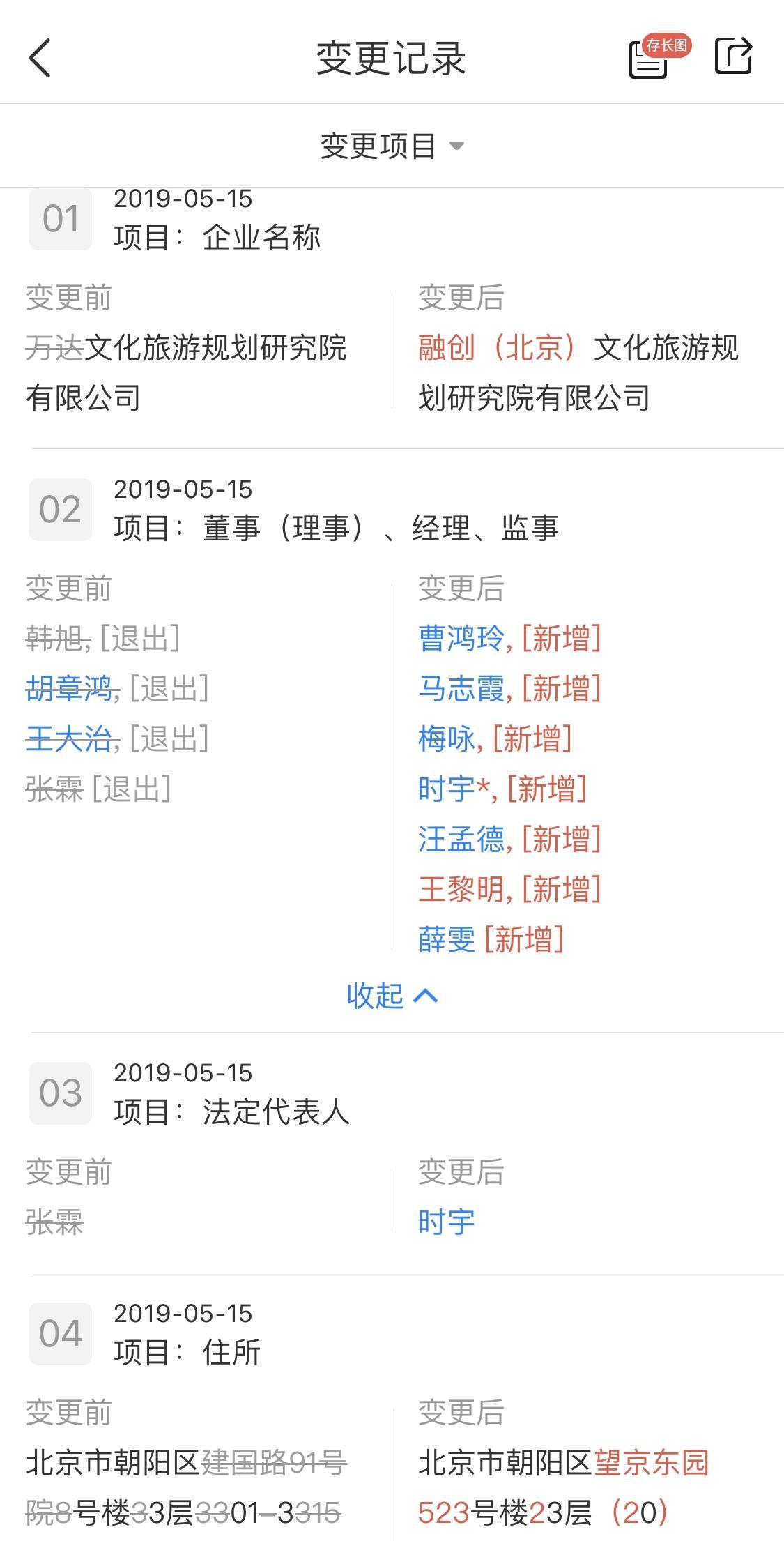Open the profile of 曹鸿玲
The height and width of the screenshot is (1541, 784).
[x=460, y=638]
